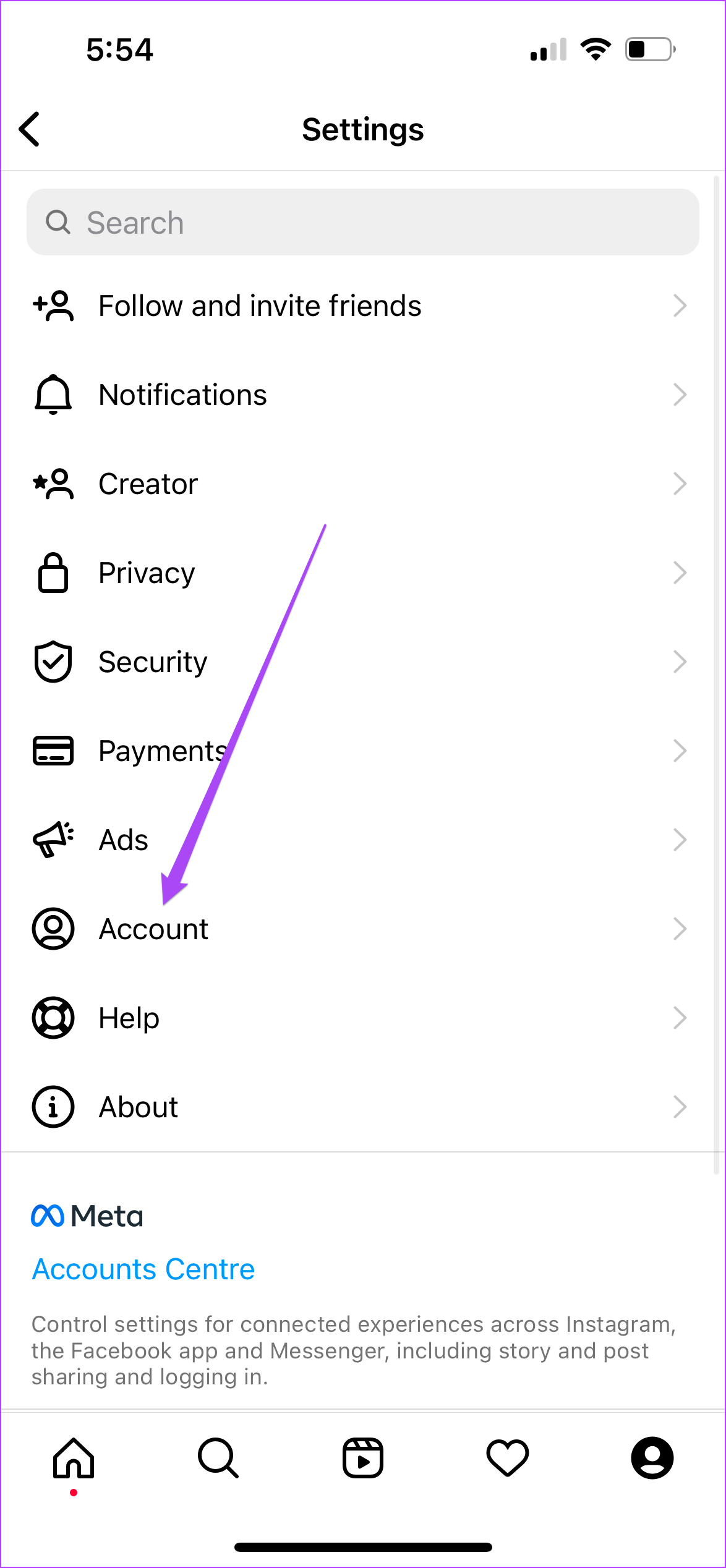Open the Activity heart tab

(508, 1459)
